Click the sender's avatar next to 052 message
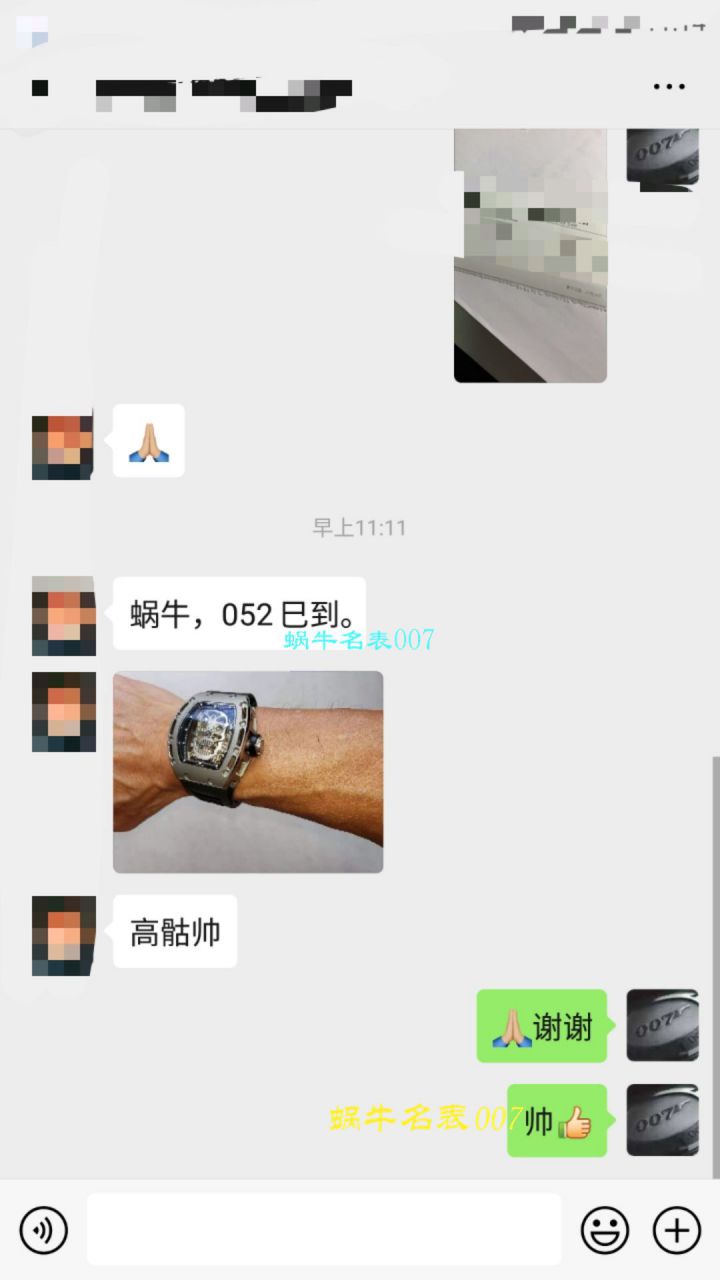The image size is (720, 1280). [62, 615]
